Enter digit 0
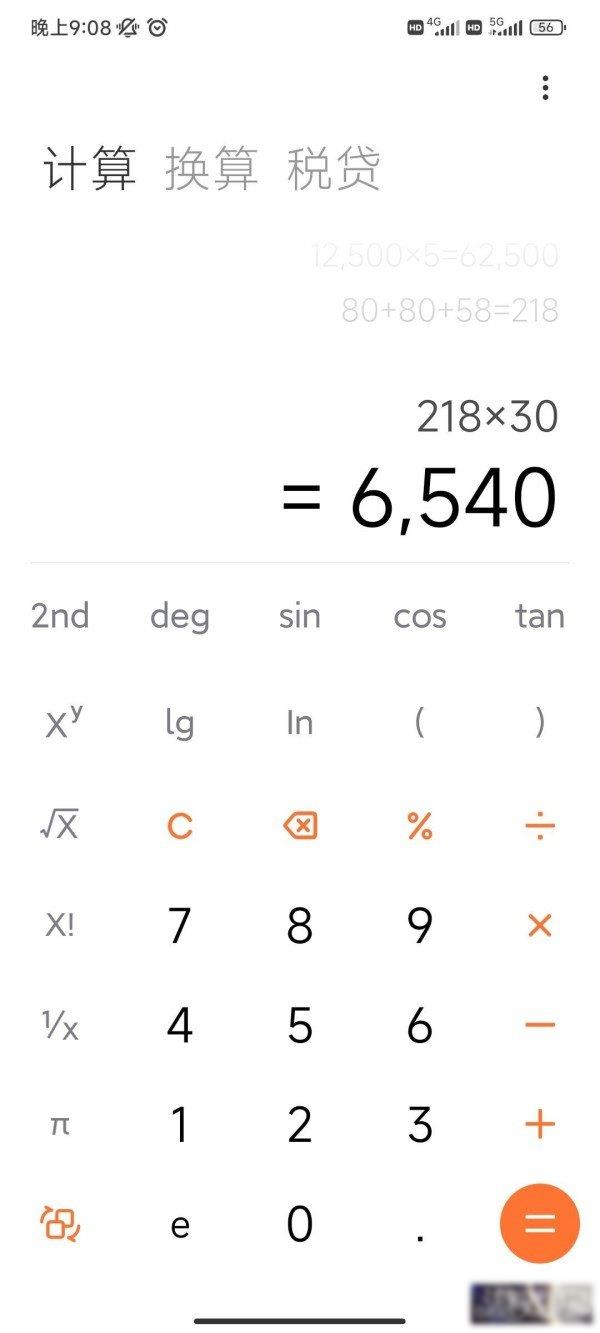The width and height of the screenshot is (600, 1333). [300, 1224]
